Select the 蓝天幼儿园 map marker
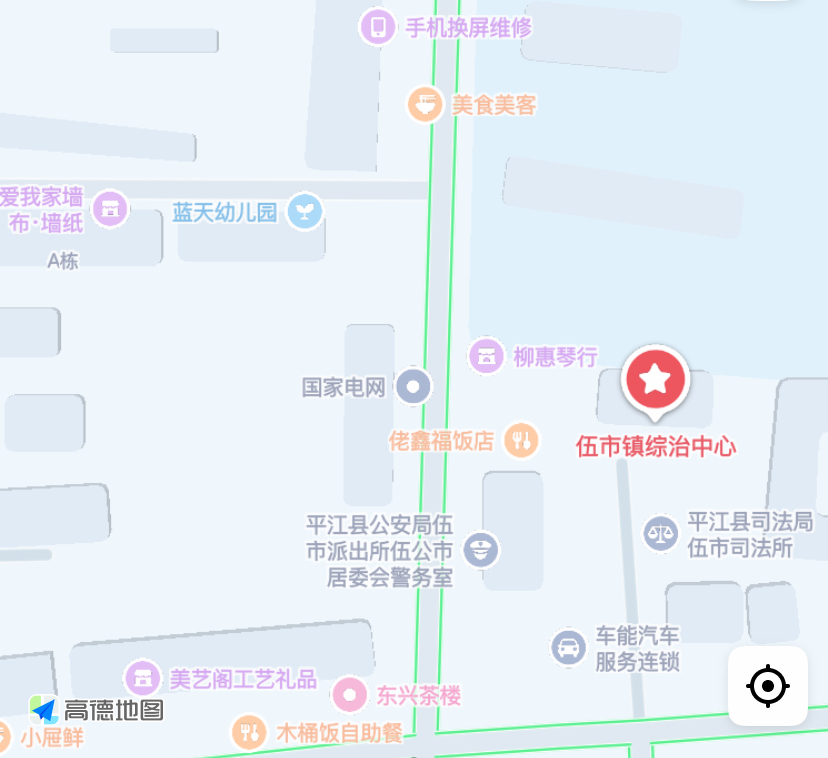Image resolution: width=828 pixels, height=758 pixels. click(x=304, y=211)
